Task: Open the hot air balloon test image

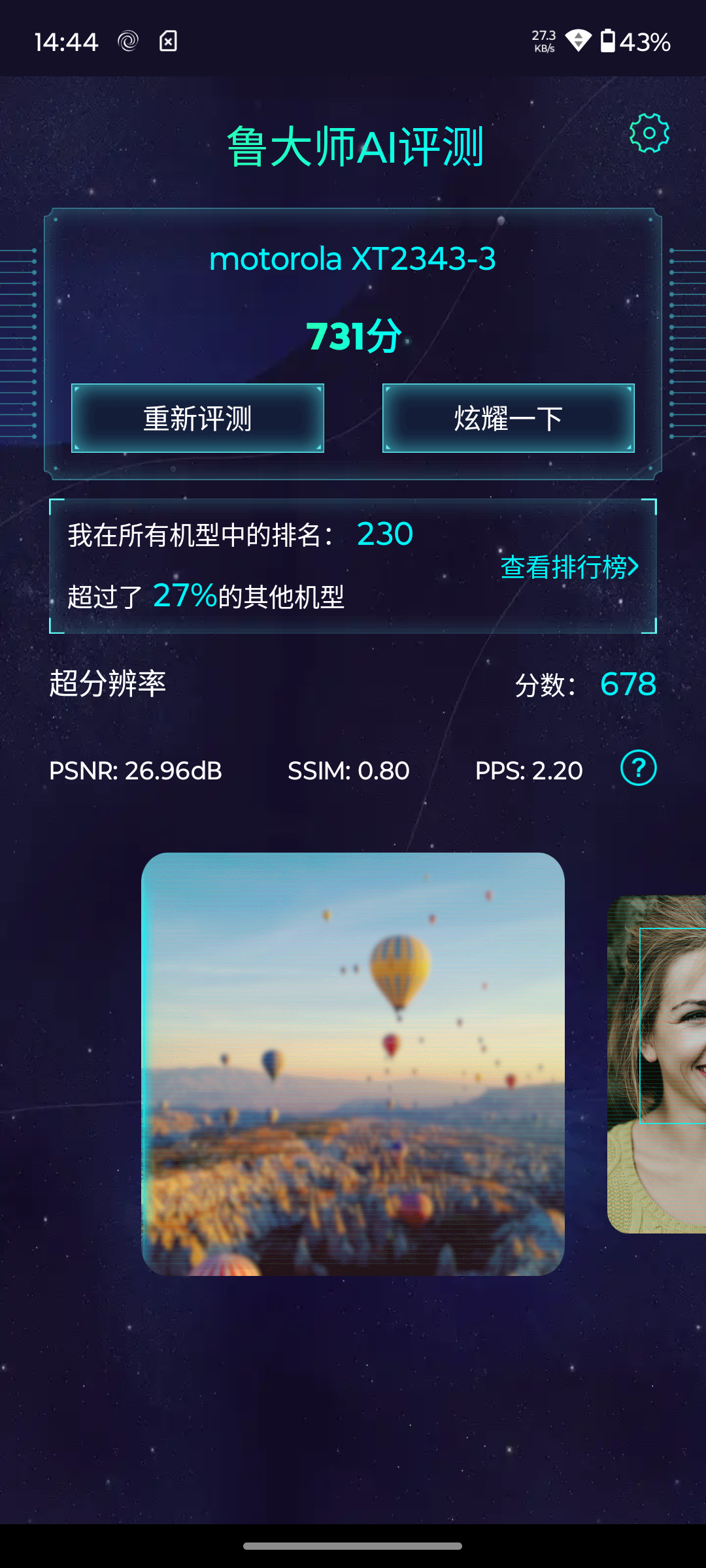Action: (353, 1064)
